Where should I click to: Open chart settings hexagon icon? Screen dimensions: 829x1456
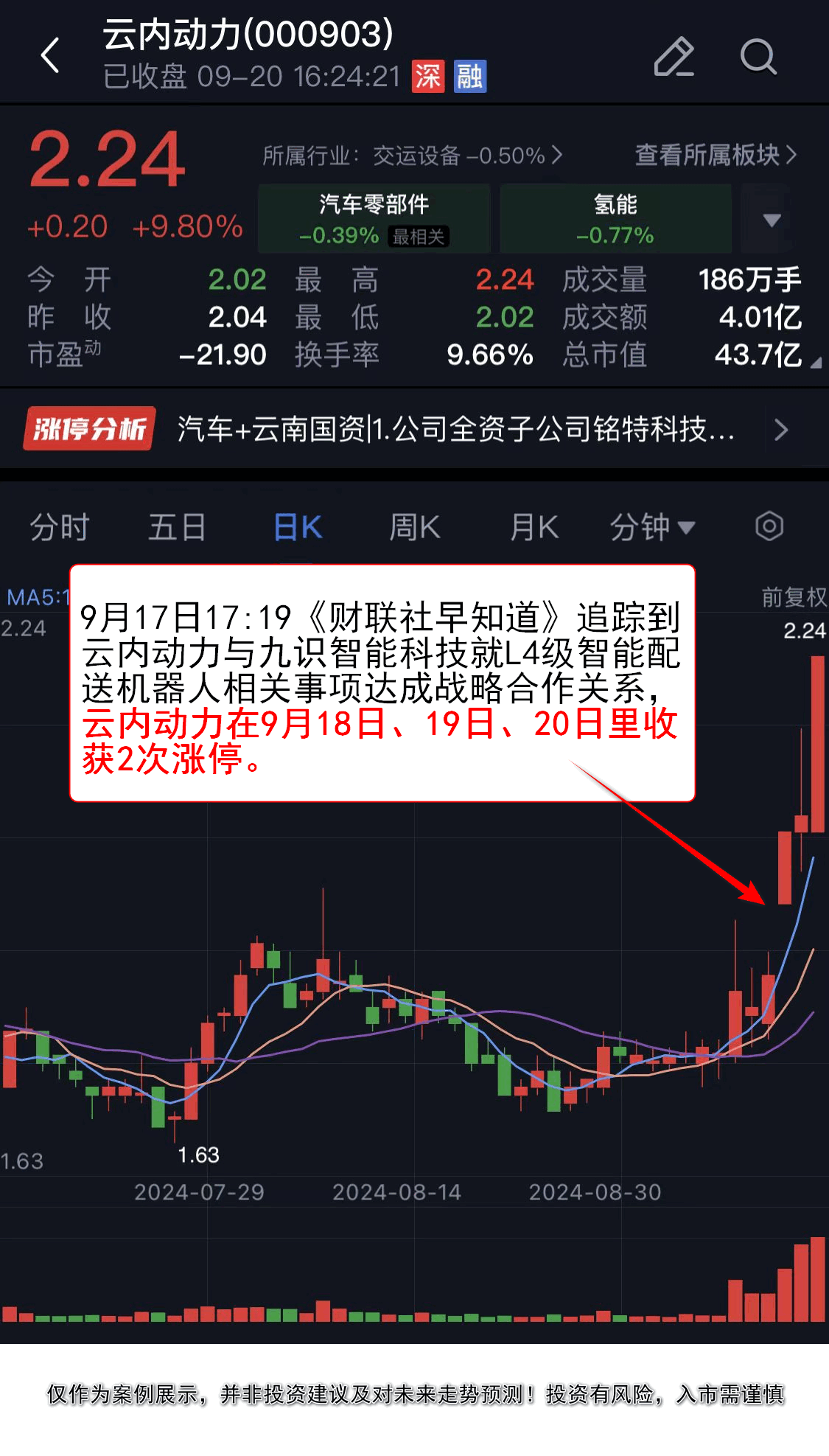click(769, 526)
